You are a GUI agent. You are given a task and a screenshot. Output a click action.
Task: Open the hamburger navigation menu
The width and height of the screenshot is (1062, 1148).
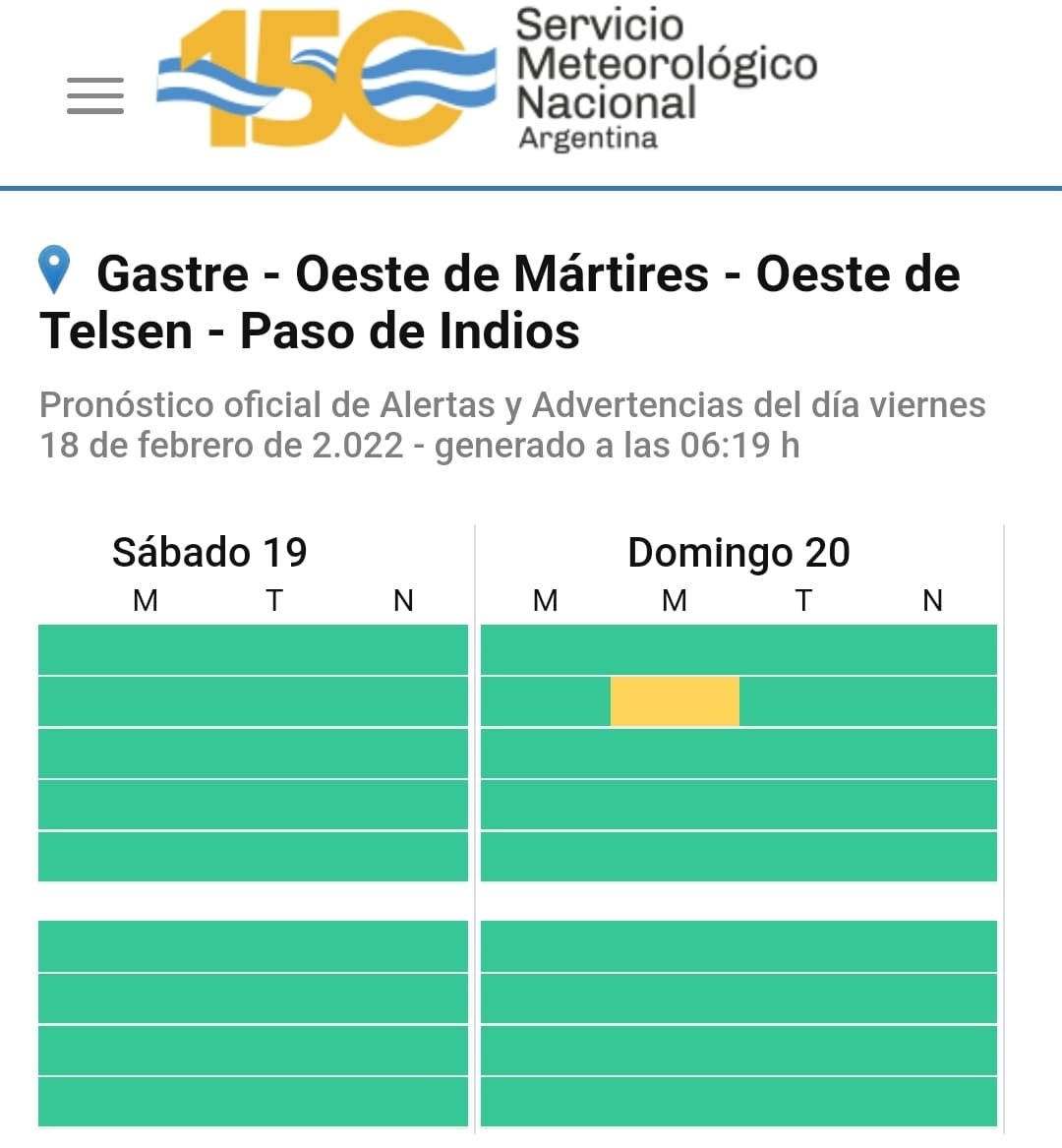click(x=95, y=95)
